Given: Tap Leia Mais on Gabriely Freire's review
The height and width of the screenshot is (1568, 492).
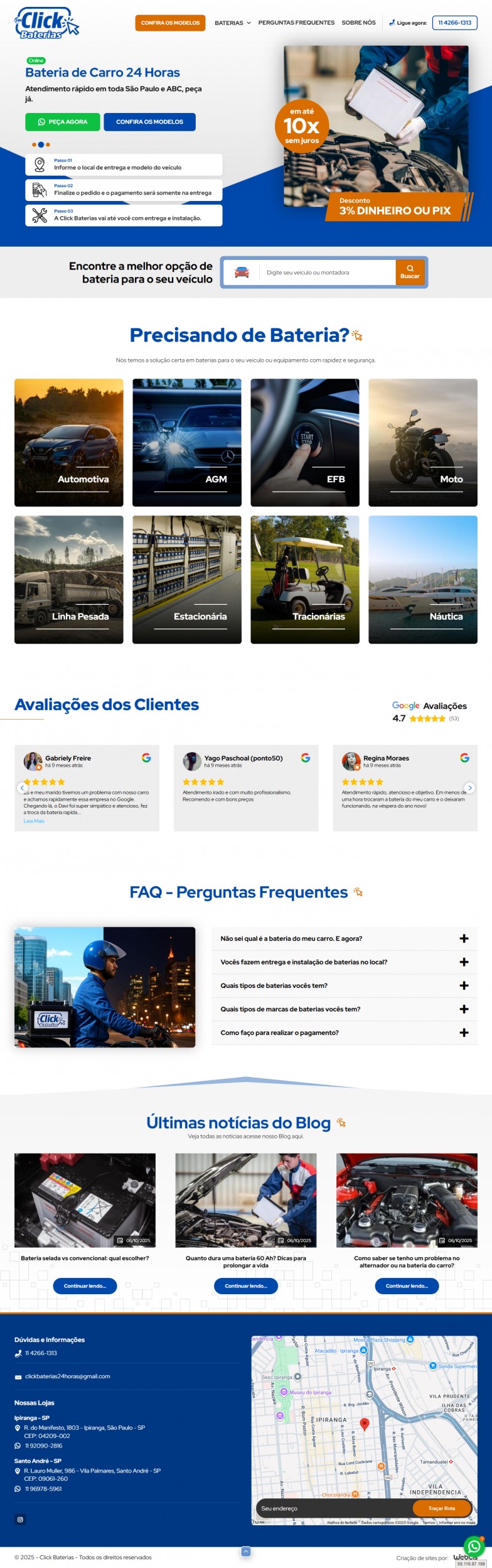Looking at the screenshot, I should tap(34, 821).
